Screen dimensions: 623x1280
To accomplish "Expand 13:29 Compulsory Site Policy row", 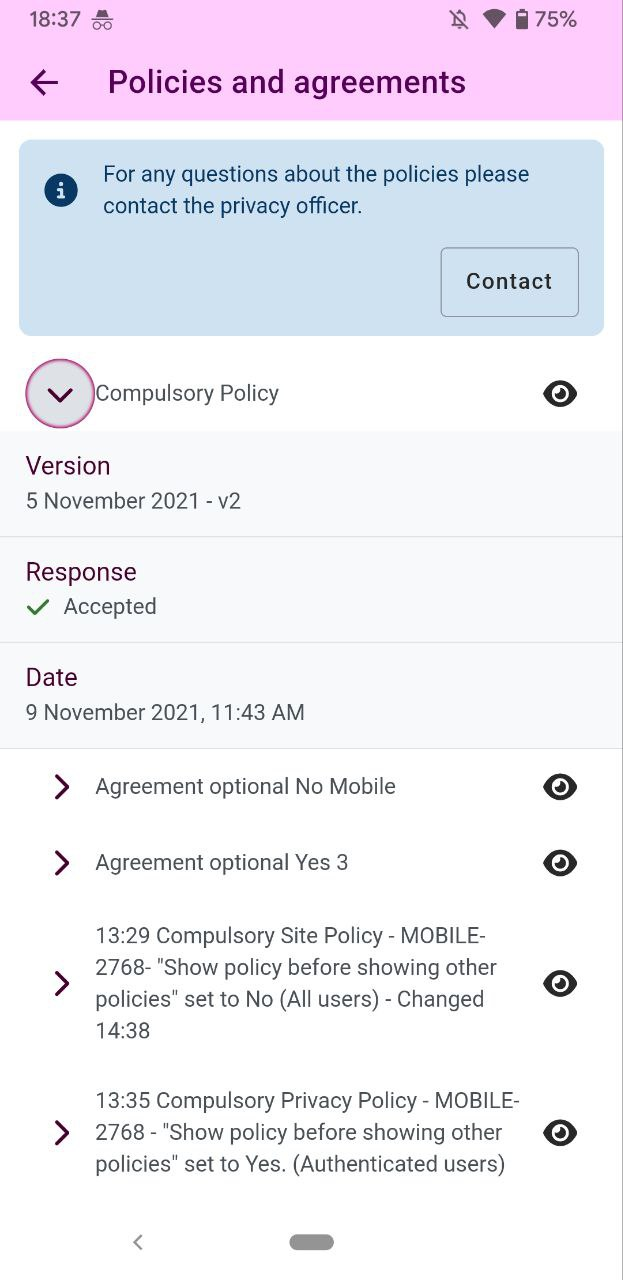I will coord(61,984).
